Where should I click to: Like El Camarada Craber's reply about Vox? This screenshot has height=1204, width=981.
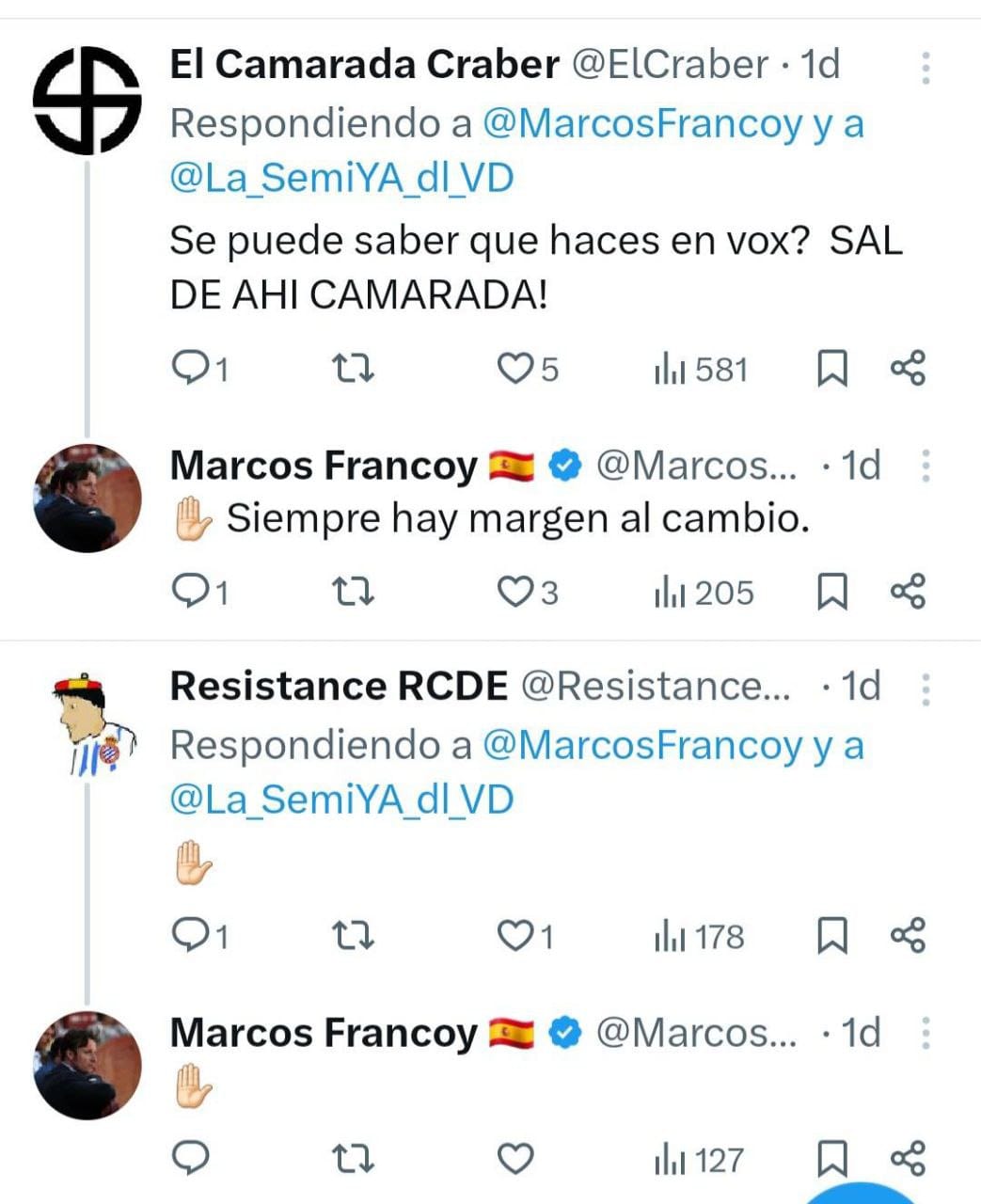tap(515, 369)
